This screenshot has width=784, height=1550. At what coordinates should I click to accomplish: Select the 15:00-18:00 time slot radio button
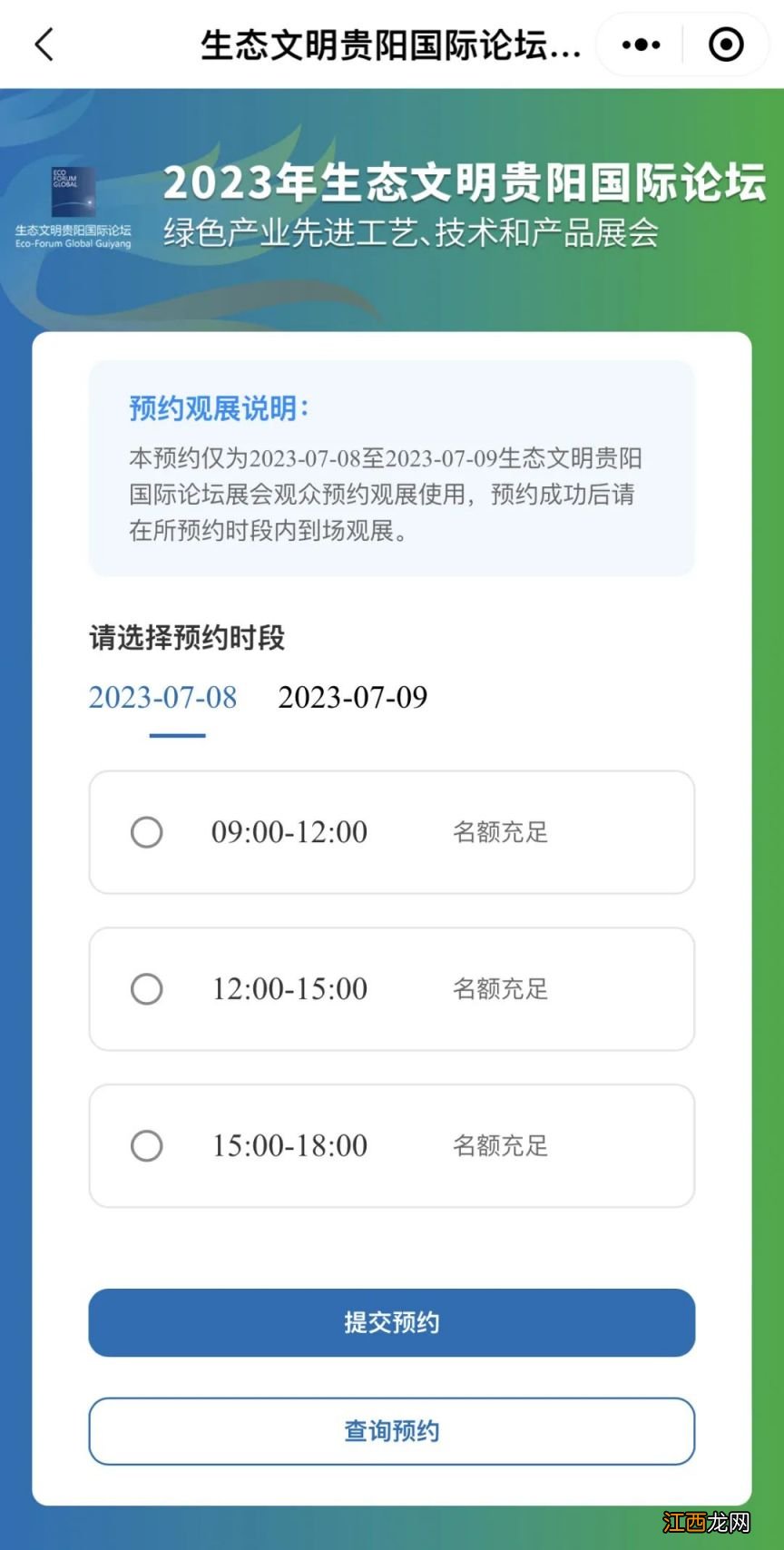(147, 1146)
